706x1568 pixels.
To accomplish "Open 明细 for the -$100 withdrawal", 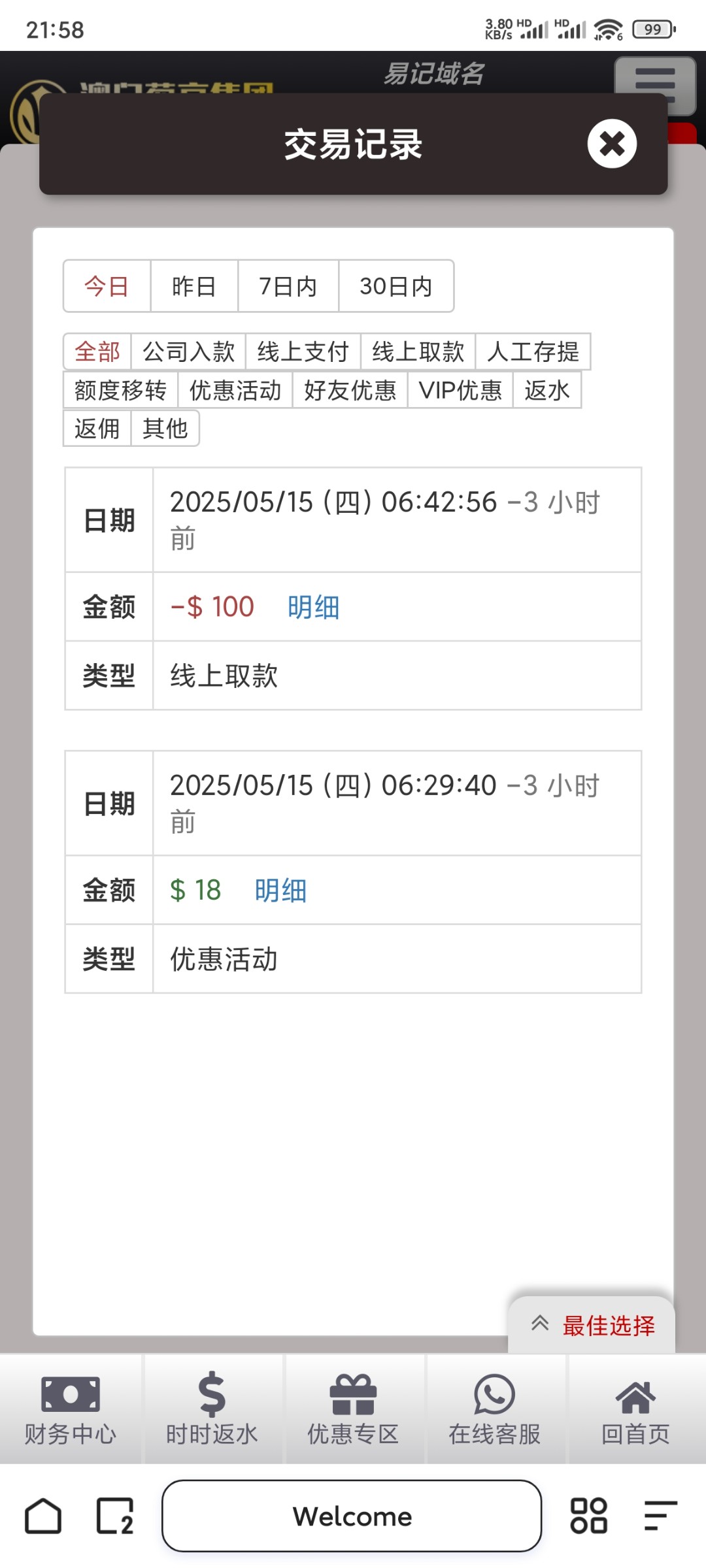I will coord(314,607).
